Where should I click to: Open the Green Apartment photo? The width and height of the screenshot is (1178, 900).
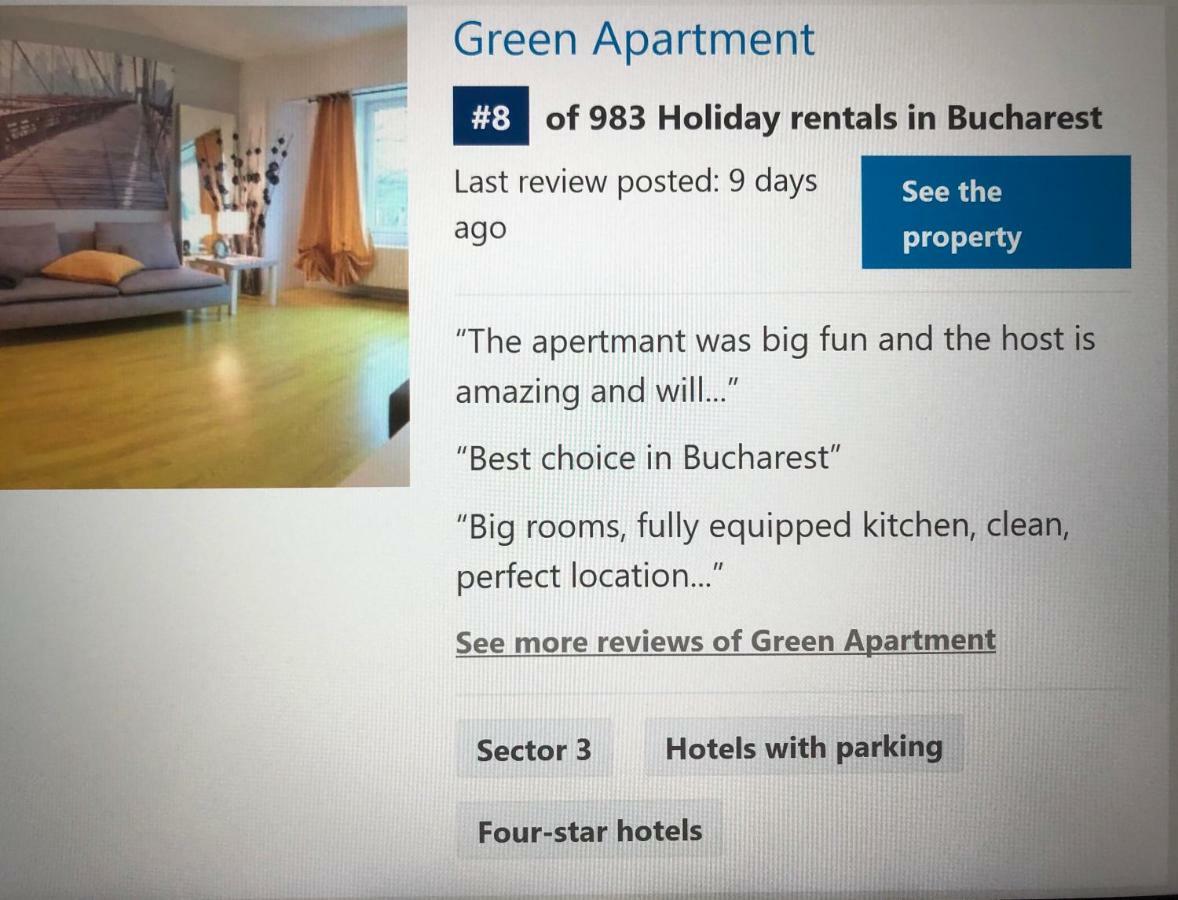tap(204, 247)
